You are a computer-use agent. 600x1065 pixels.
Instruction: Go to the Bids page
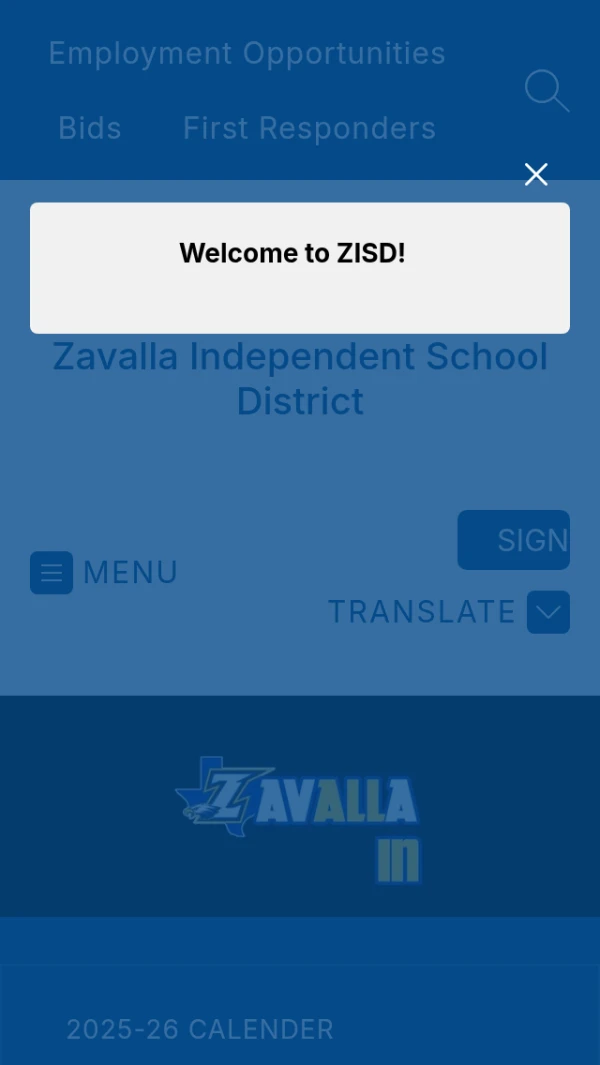(90, 128)
